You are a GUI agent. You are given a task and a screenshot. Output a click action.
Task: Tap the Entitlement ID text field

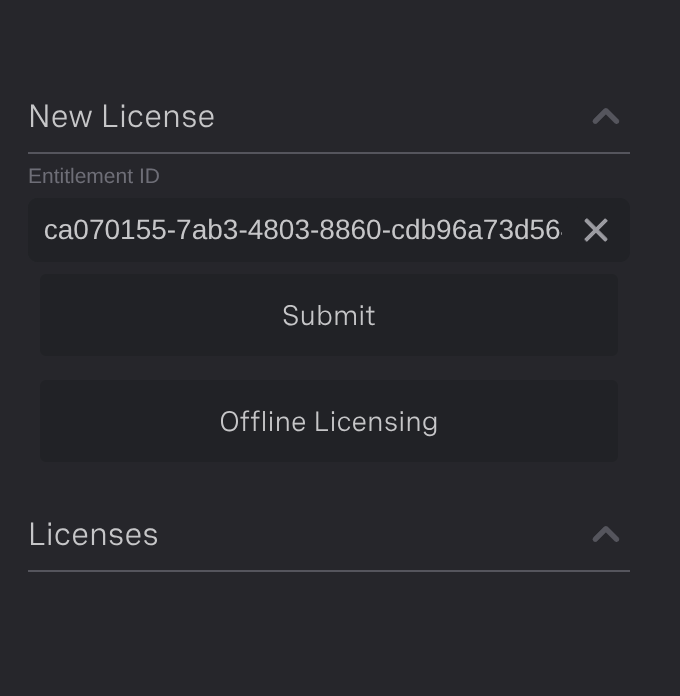[303, 230]
